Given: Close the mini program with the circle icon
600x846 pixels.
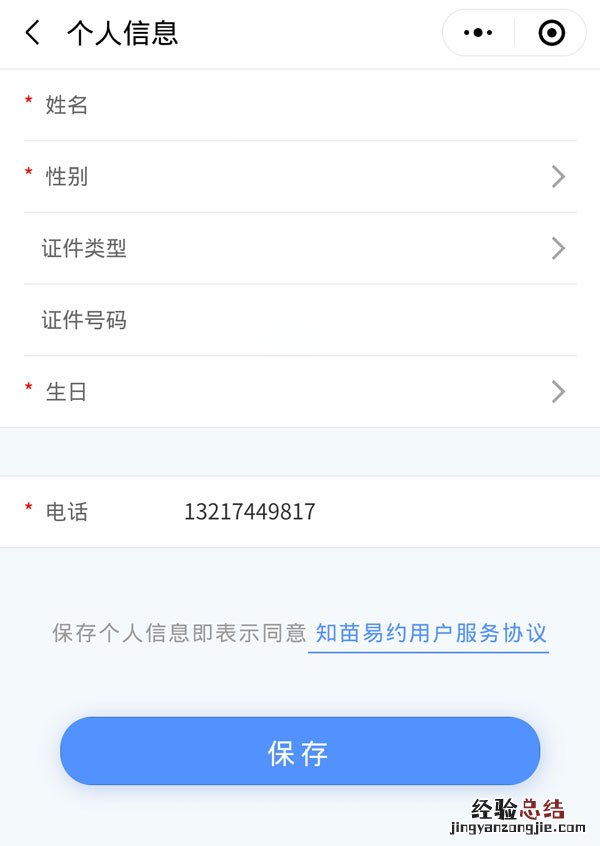Looking at the screenshot, I should tap(551, 33).
